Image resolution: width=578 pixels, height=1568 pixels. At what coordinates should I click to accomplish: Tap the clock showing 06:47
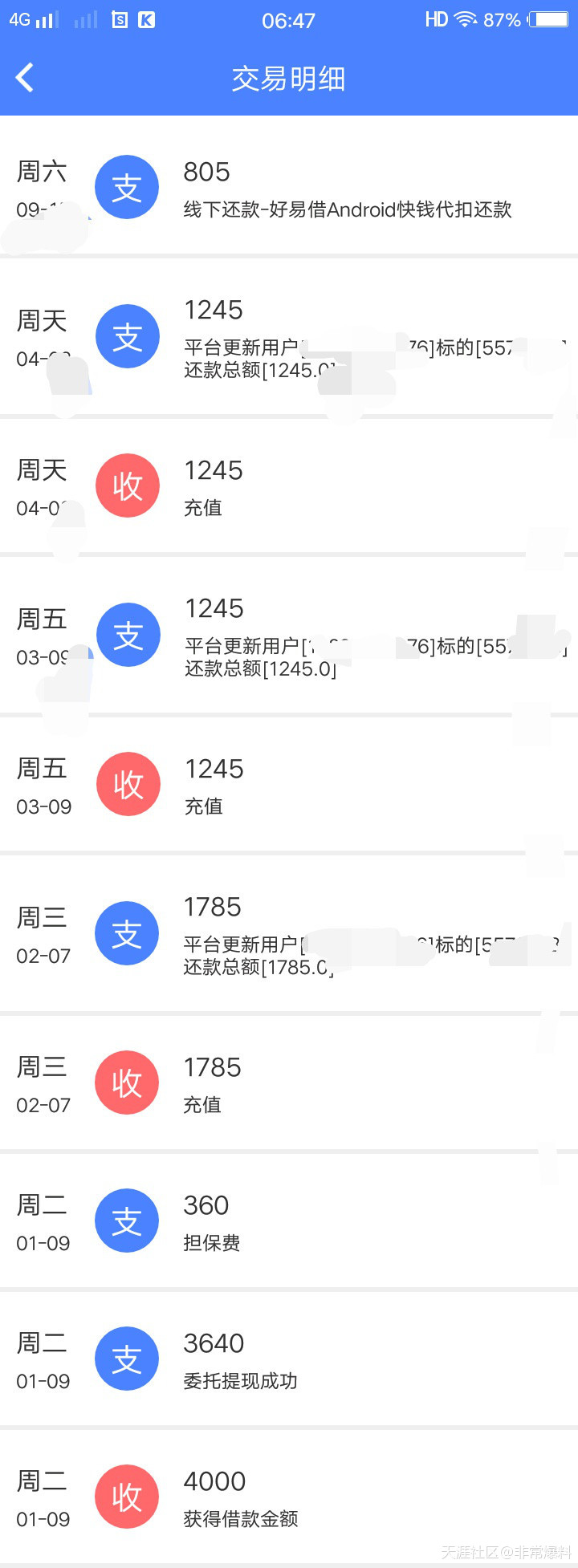tap(287, 20)
